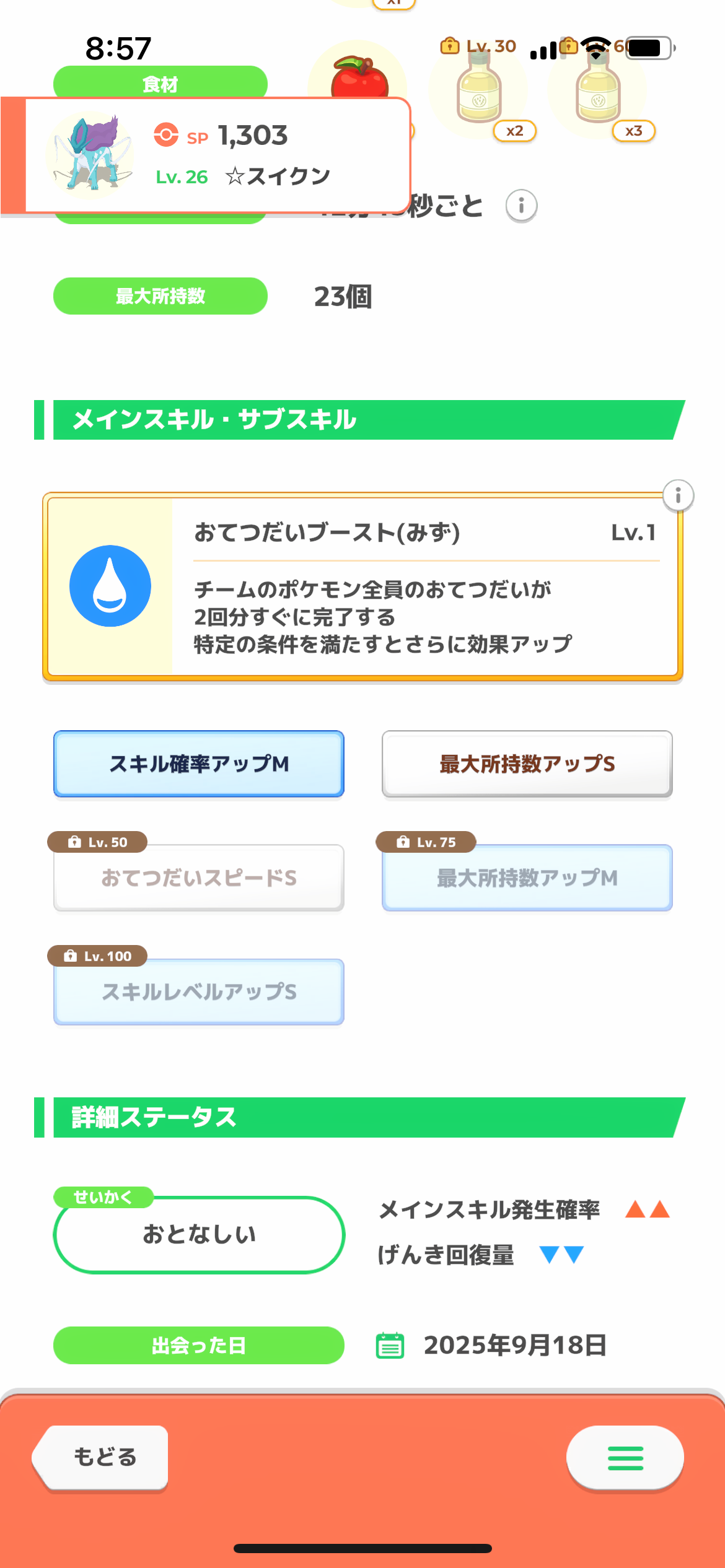Open the green hamburger menu button

point(625,1458)
